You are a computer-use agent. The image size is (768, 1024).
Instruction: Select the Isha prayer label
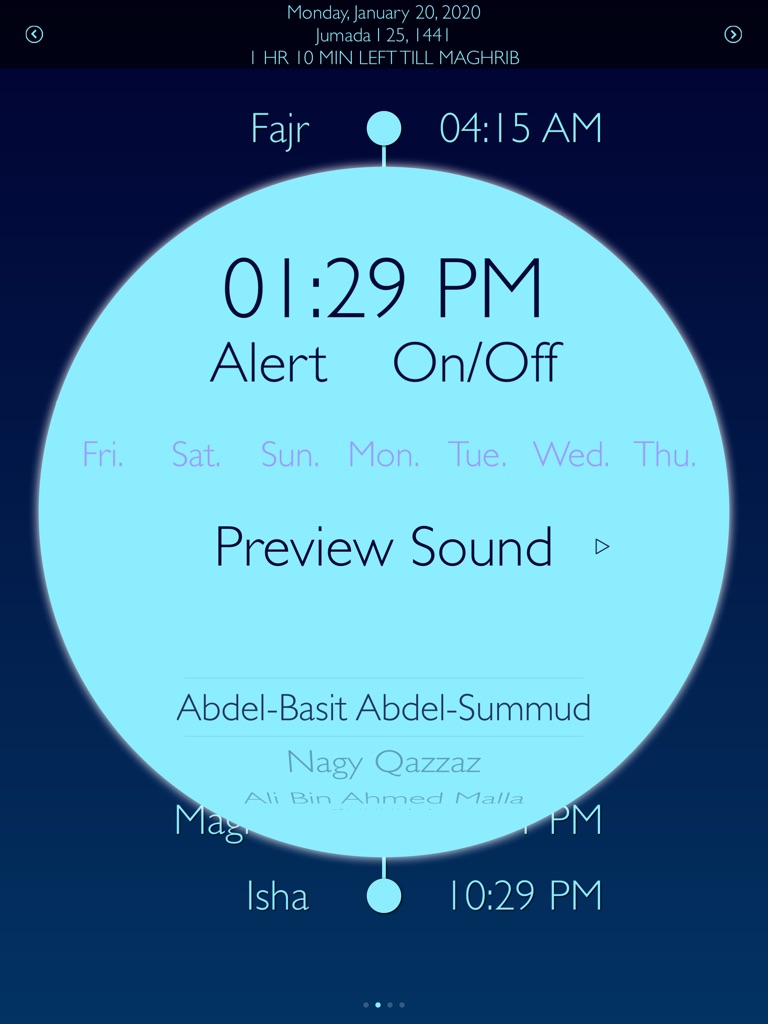coord(277,897)
